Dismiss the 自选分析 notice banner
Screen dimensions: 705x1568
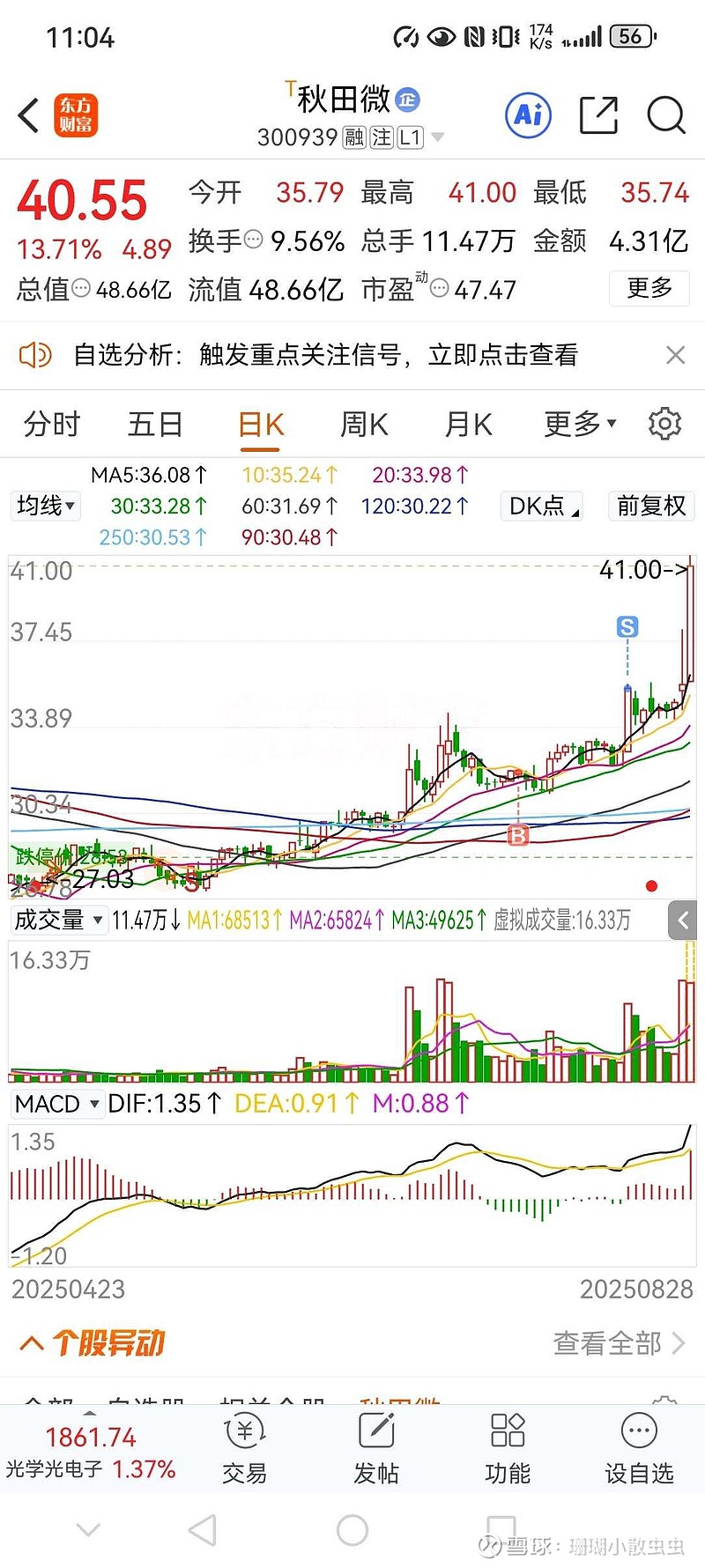pyautogui.click(x=675, y=355)
